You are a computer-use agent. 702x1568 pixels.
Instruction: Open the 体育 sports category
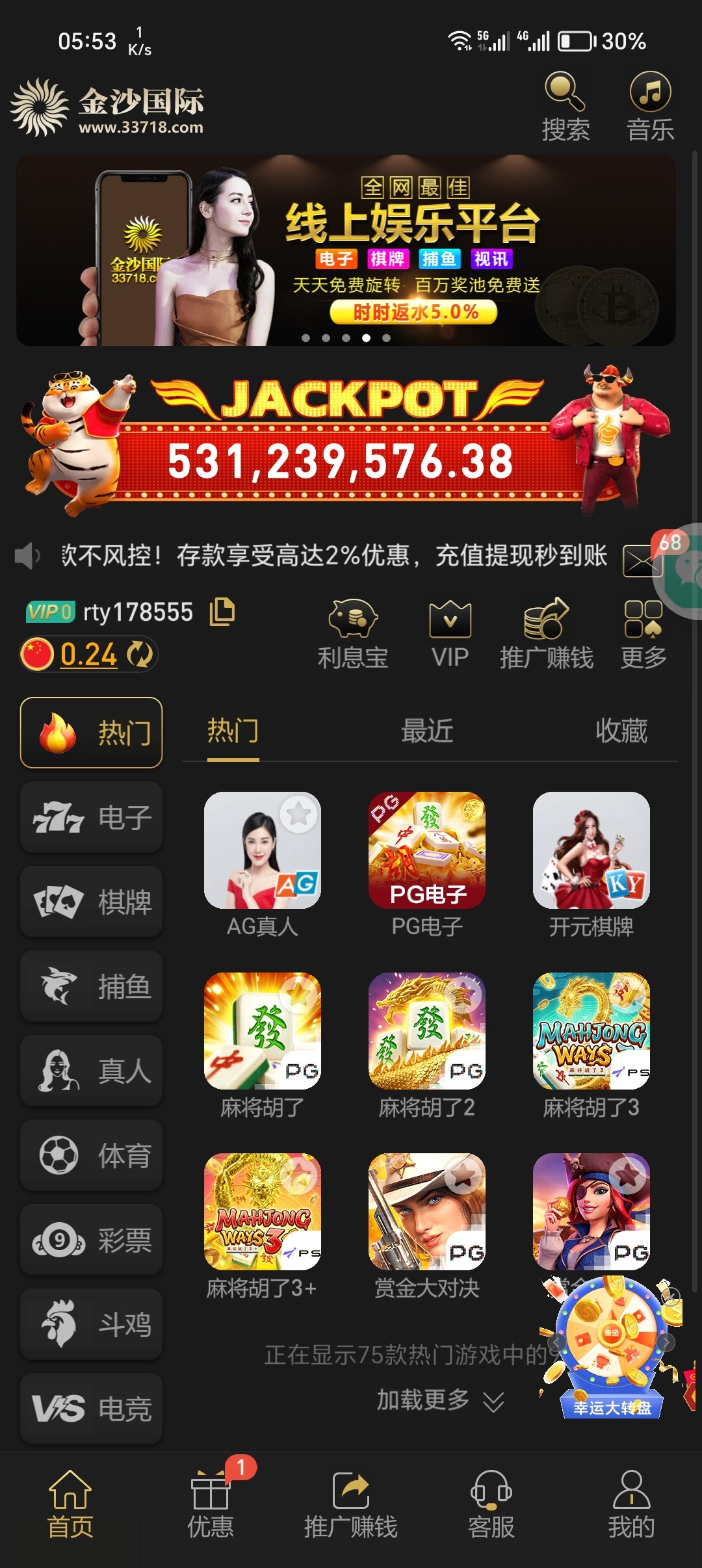point(92,1155)
